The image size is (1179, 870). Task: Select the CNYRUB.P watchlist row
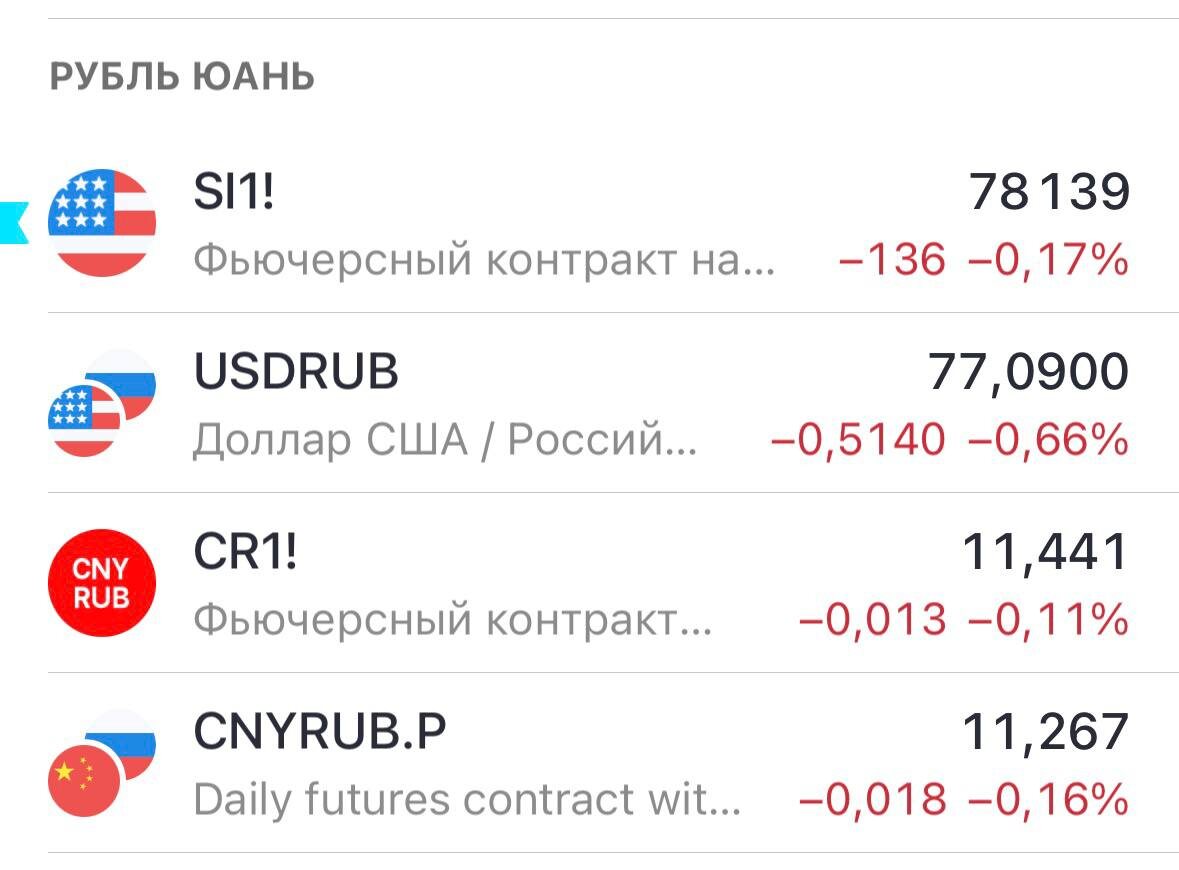(x=589, y=764)
